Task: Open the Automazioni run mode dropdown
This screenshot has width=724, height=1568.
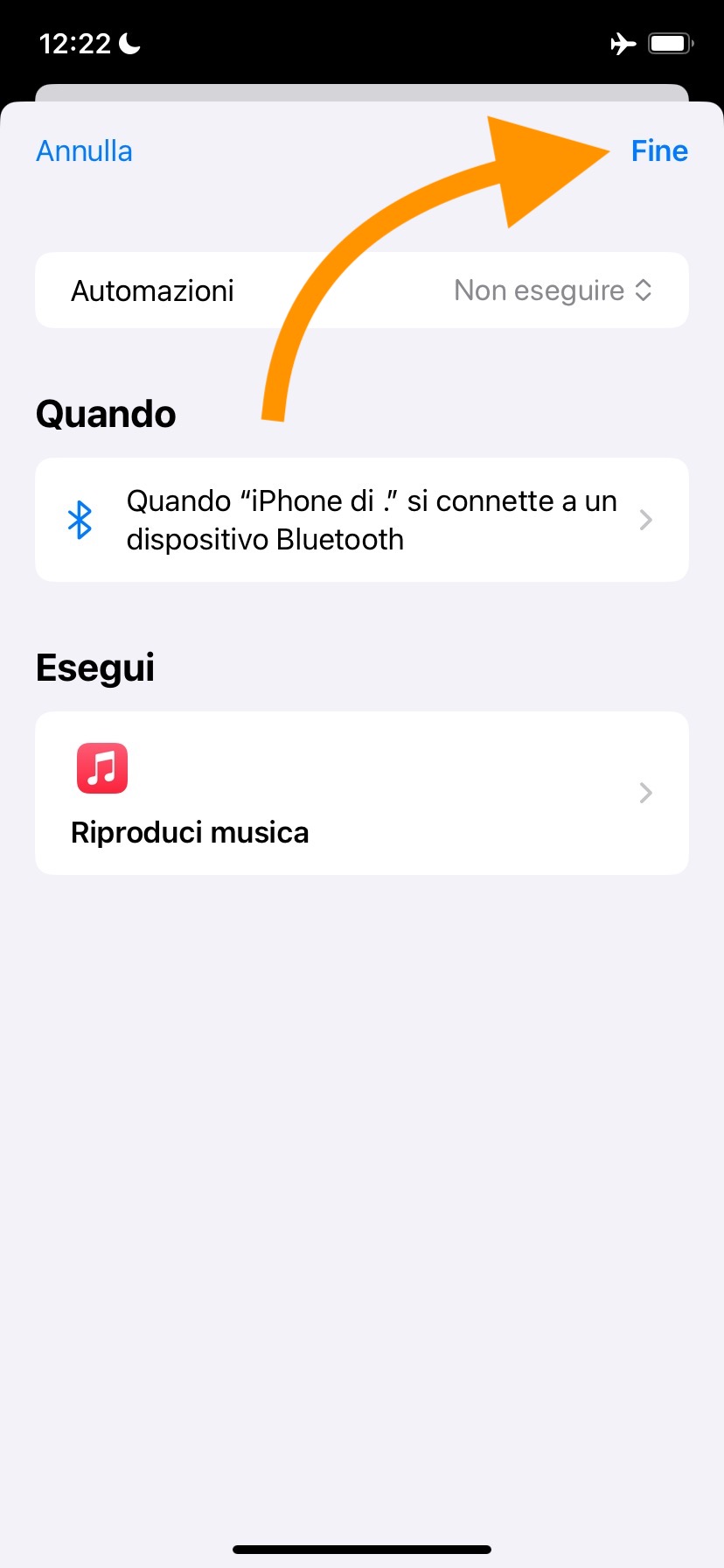Action: pos(553,290)
